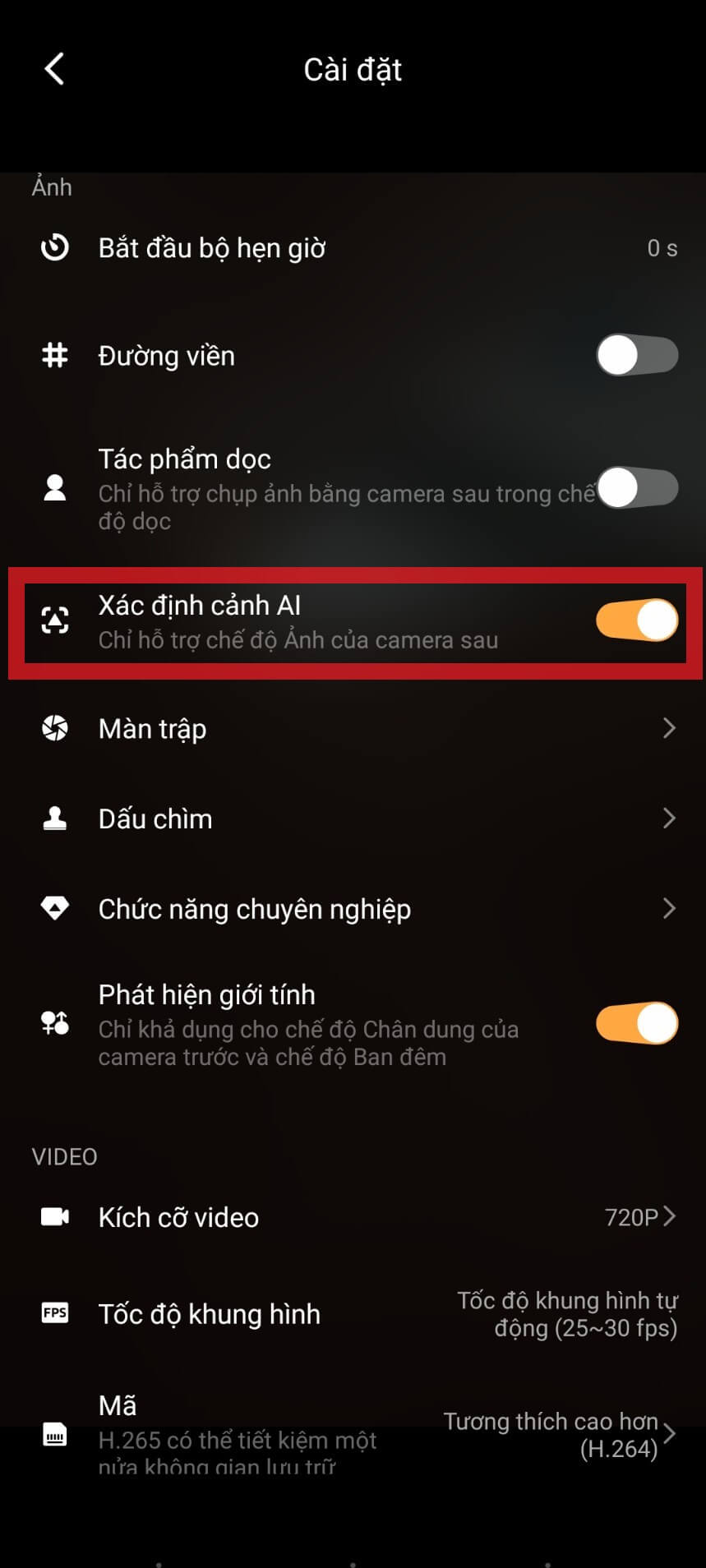Open the Dấu chìm options
This screenshot has height=1568, width=706.
pyautogui.click(x=353, y=819)
